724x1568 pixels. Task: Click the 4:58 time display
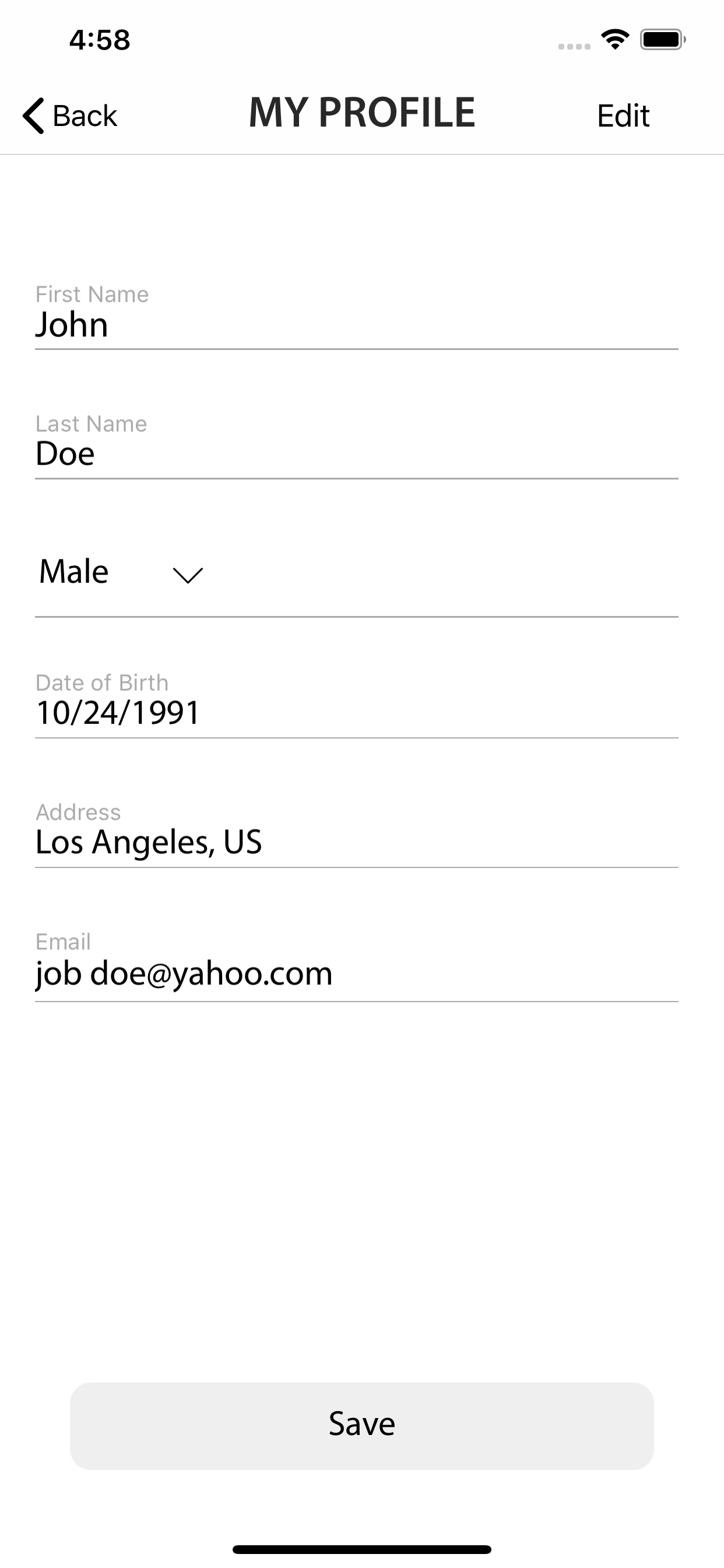click(x=99, y=40)
